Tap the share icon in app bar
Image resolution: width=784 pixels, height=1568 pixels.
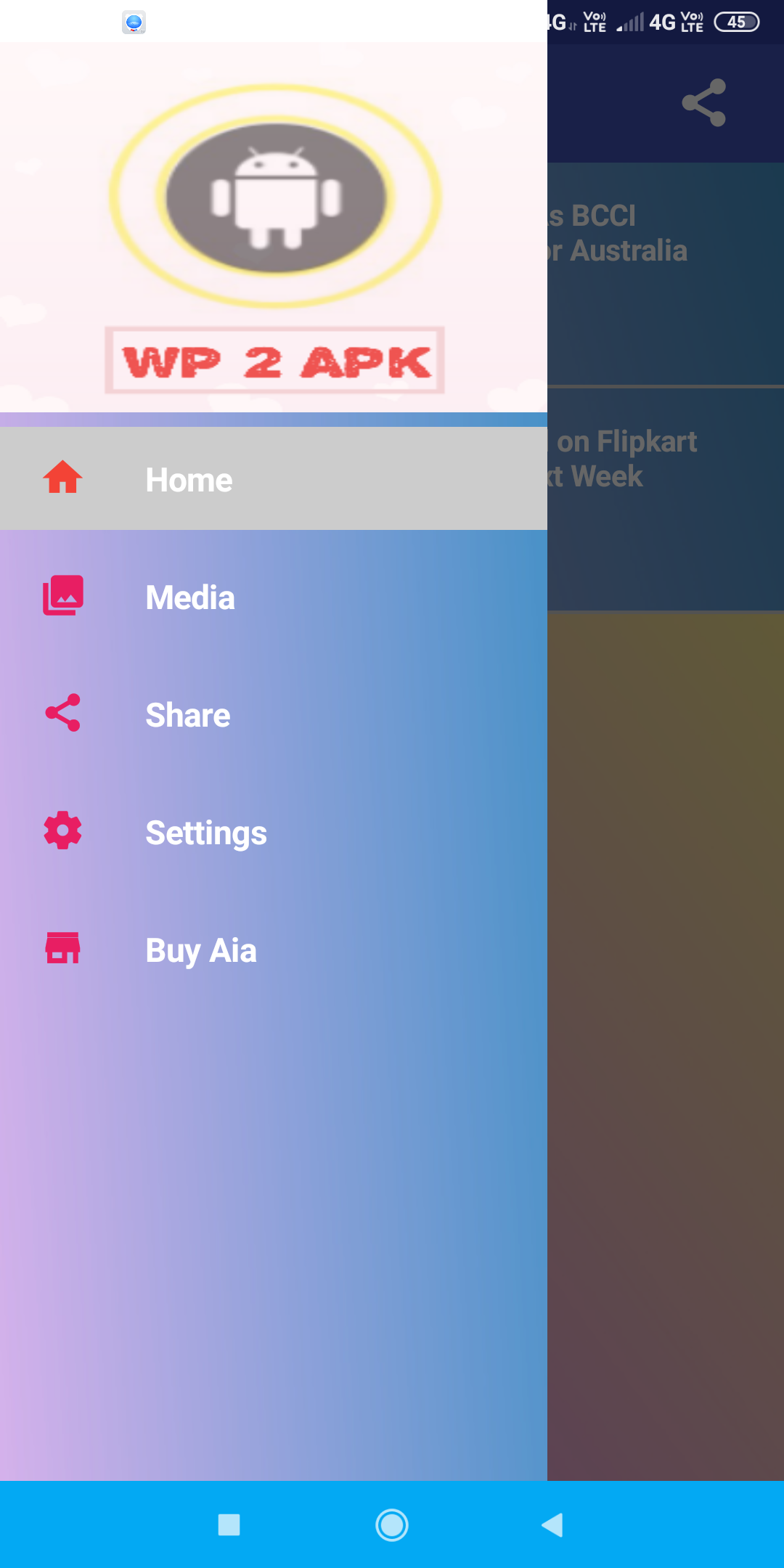pos(703,102)
